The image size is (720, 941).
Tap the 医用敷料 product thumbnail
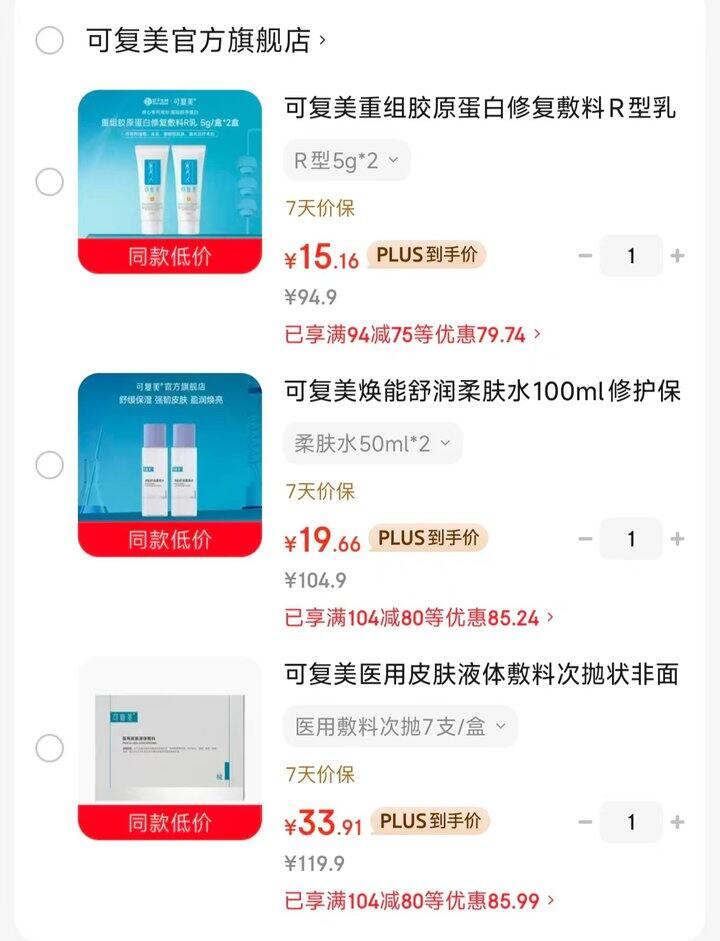point(171,740)
